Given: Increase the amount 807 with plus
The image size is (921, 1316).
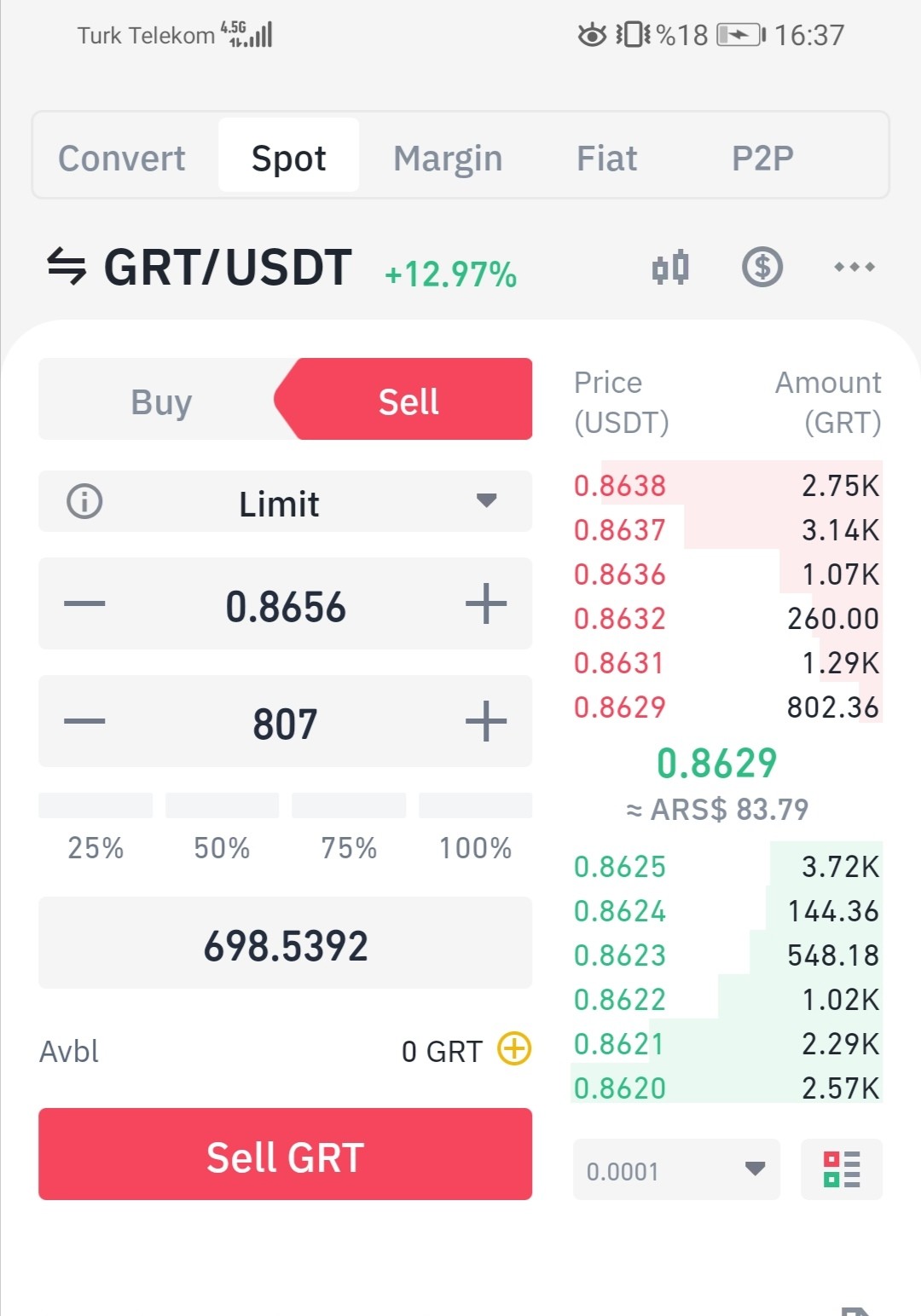Looking at the screenshot, I should tap(486, 721).
